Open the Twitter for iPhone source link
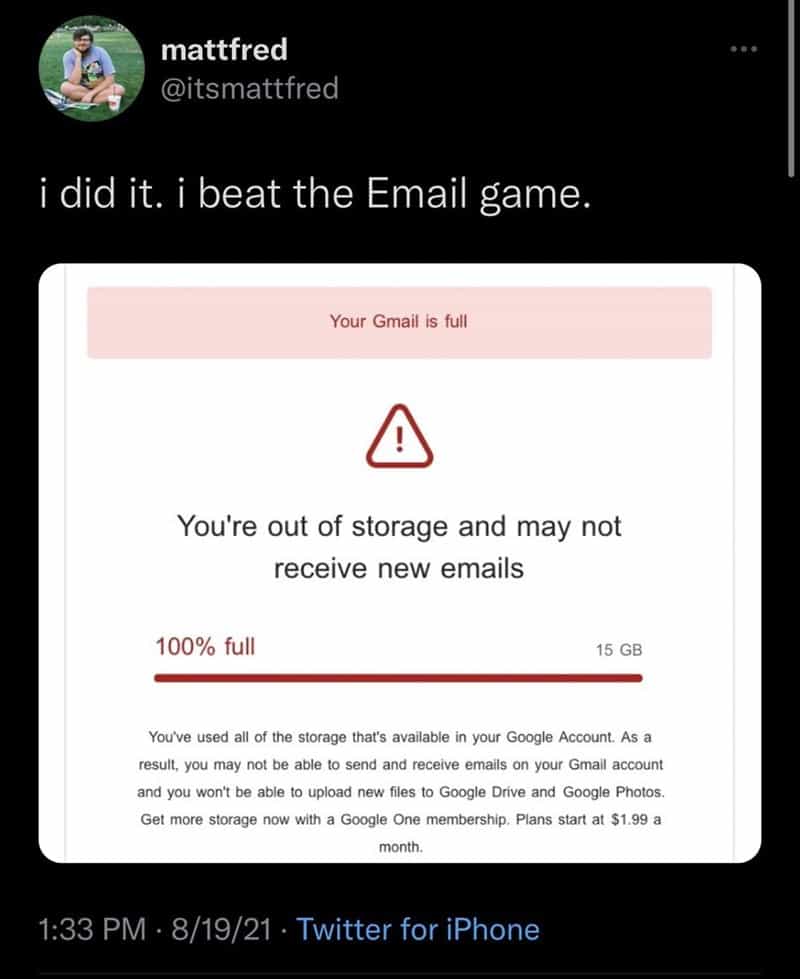 pyautogui.click(x=418, y=929)
